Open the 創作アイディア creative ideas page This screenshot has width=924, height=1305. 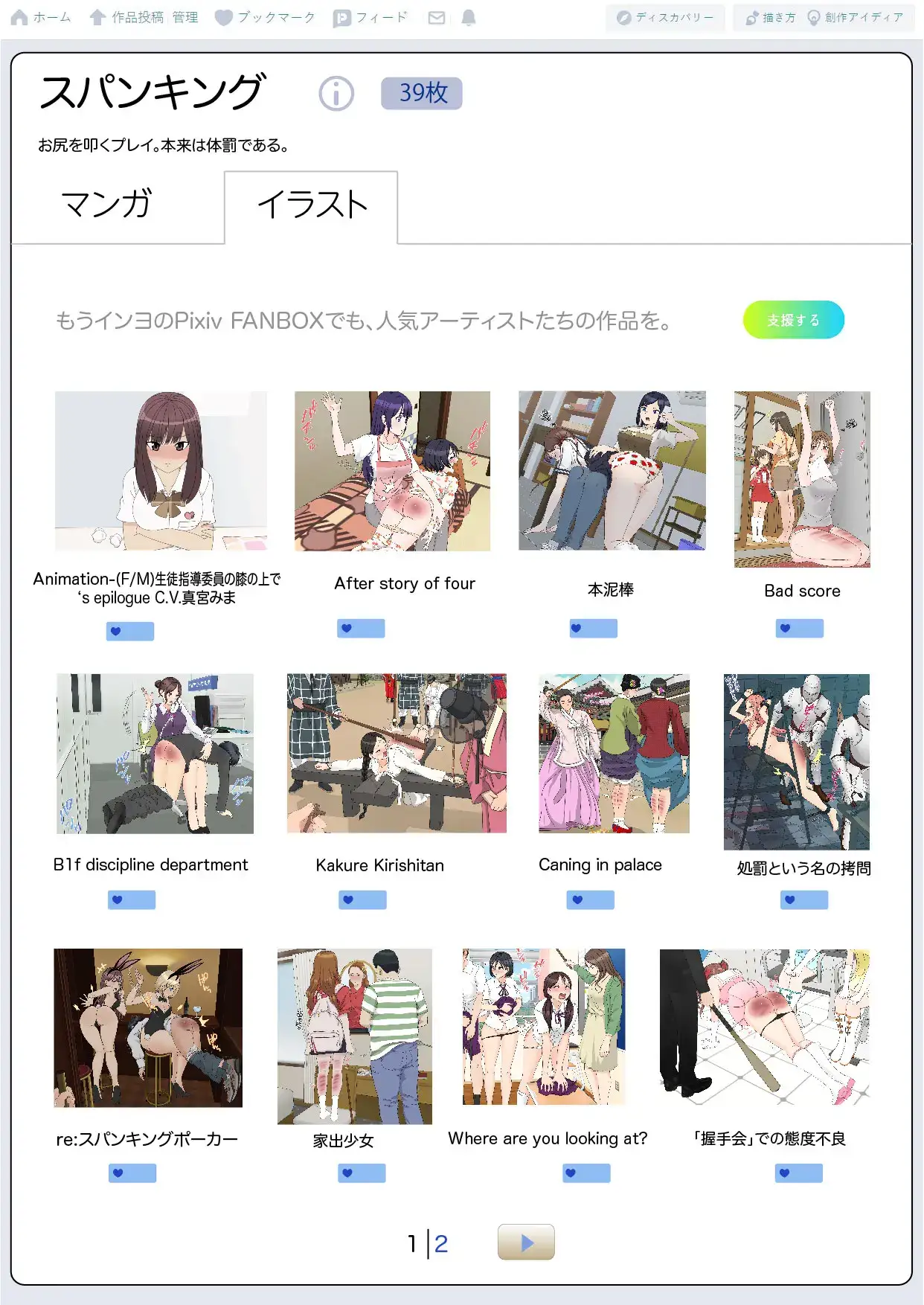[x=856, y=17]
